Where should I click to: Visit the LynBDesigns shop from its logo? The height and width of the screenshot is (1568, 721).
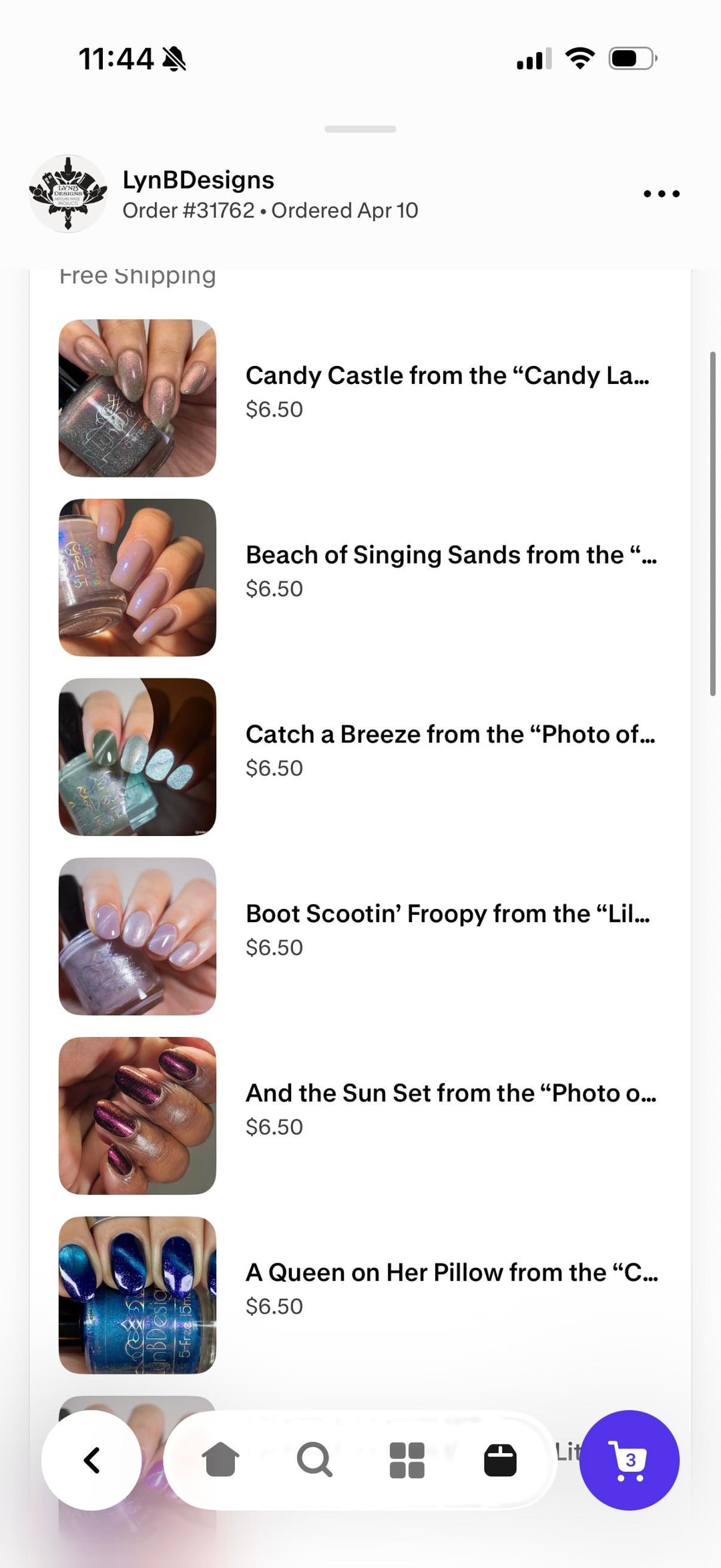[x=68, y=194]
